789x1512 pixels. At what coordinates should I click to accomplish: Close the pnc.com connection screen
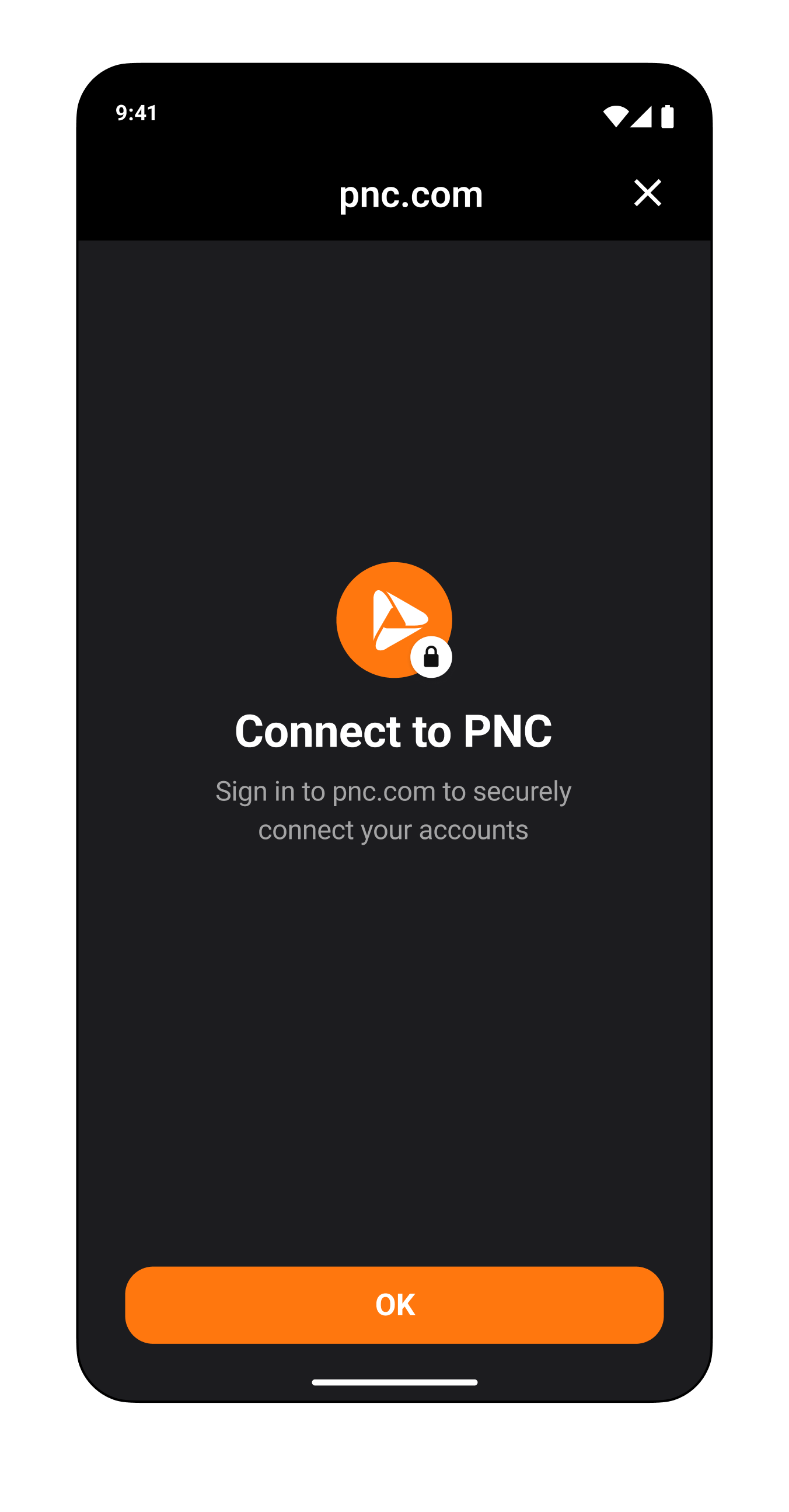(x=647, y=193)
